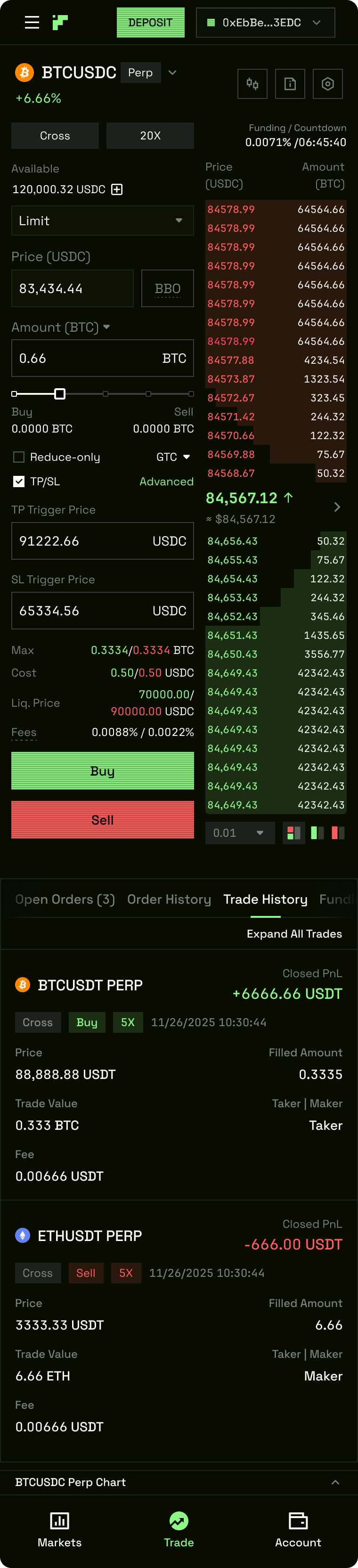Go to the Markets tab

(59, 1530)
